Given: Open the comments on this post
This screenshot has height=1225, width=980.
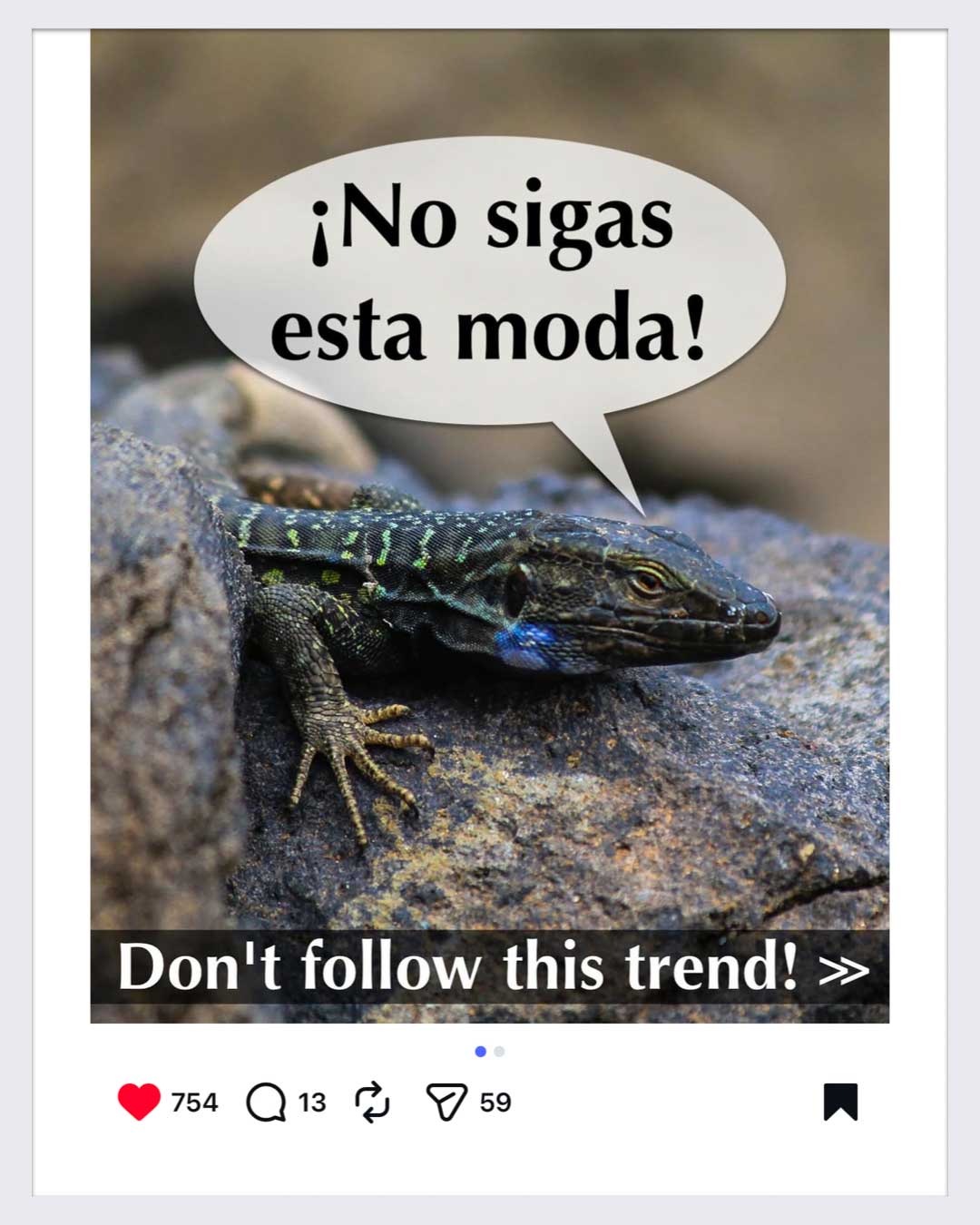Looking at the screenshot, I should (x=266, y=1102).
